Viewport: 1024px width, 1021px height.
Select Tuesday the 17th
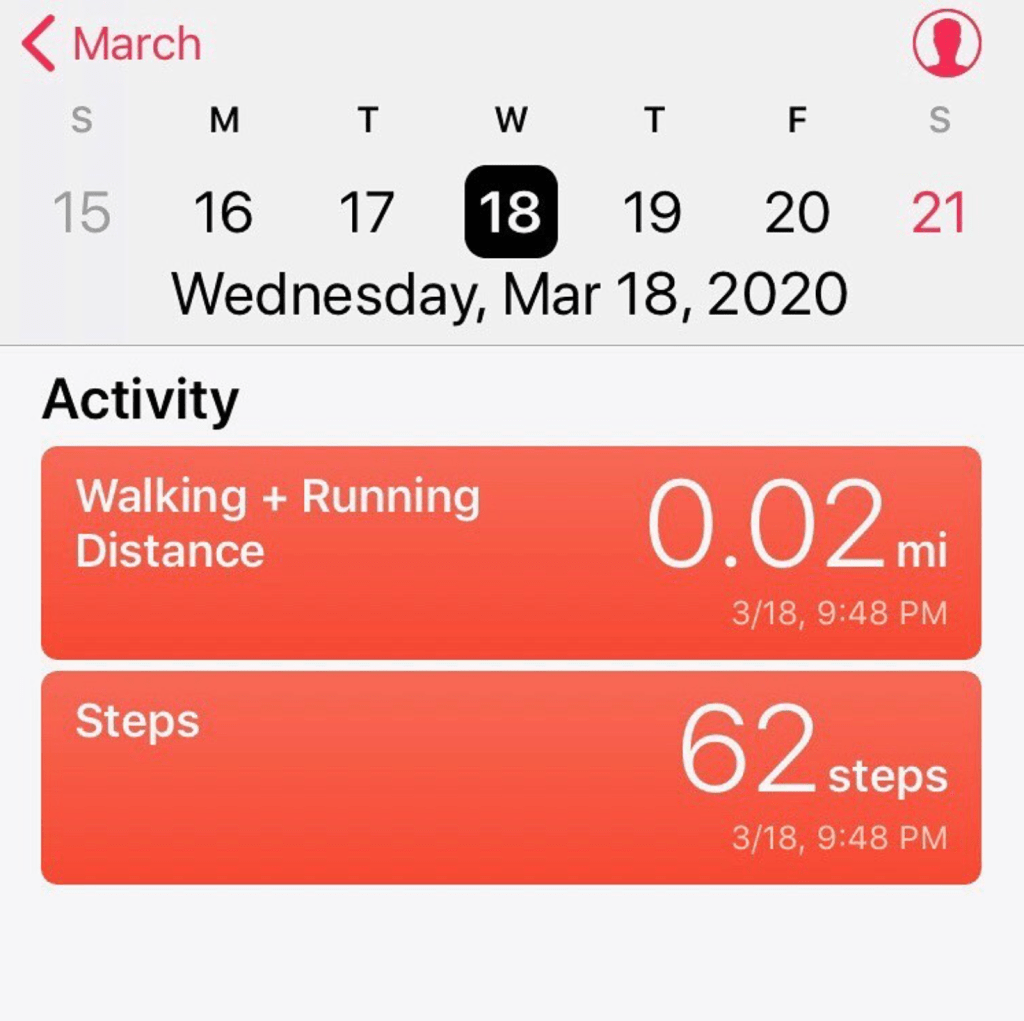click(x=367, y=212)
